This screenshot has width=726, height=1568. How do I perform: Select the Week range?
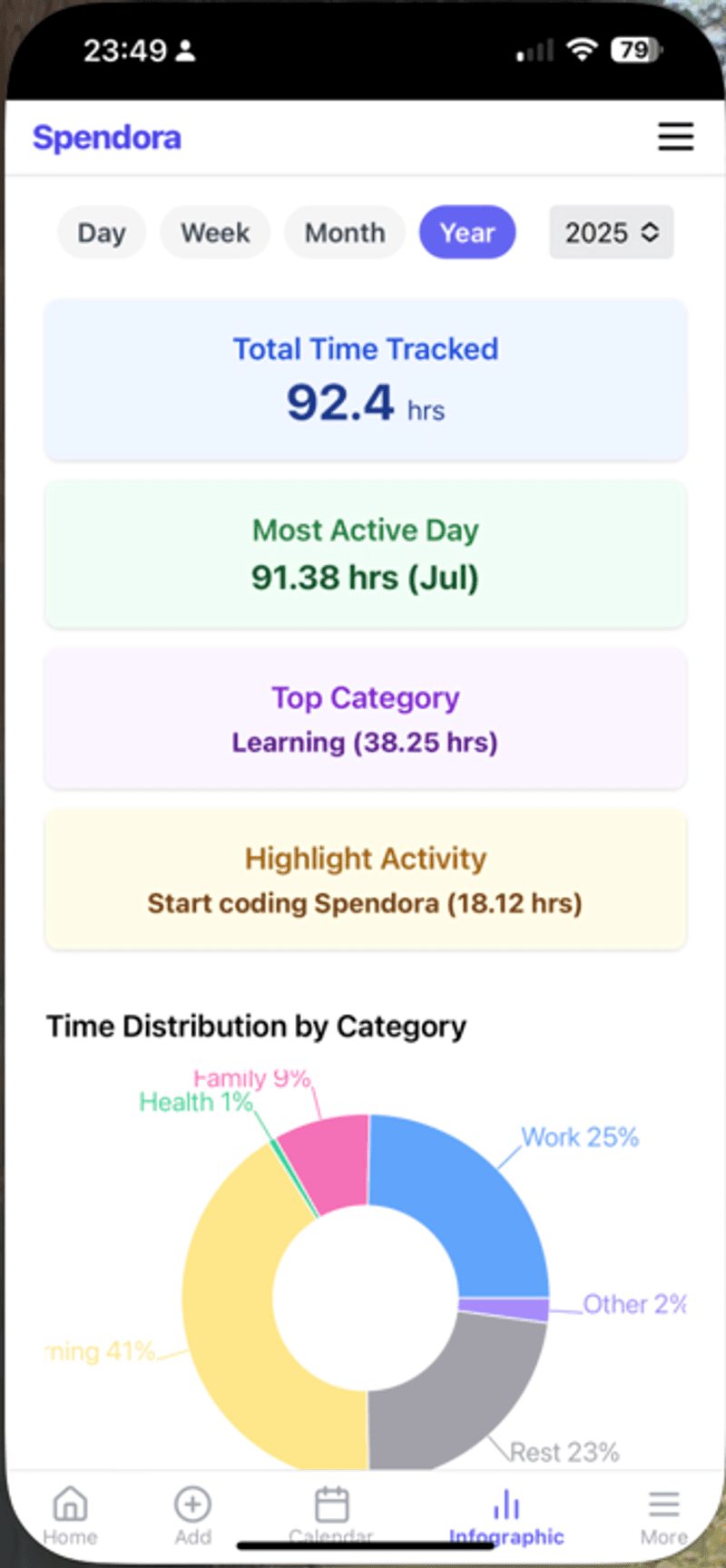(215, 233)
